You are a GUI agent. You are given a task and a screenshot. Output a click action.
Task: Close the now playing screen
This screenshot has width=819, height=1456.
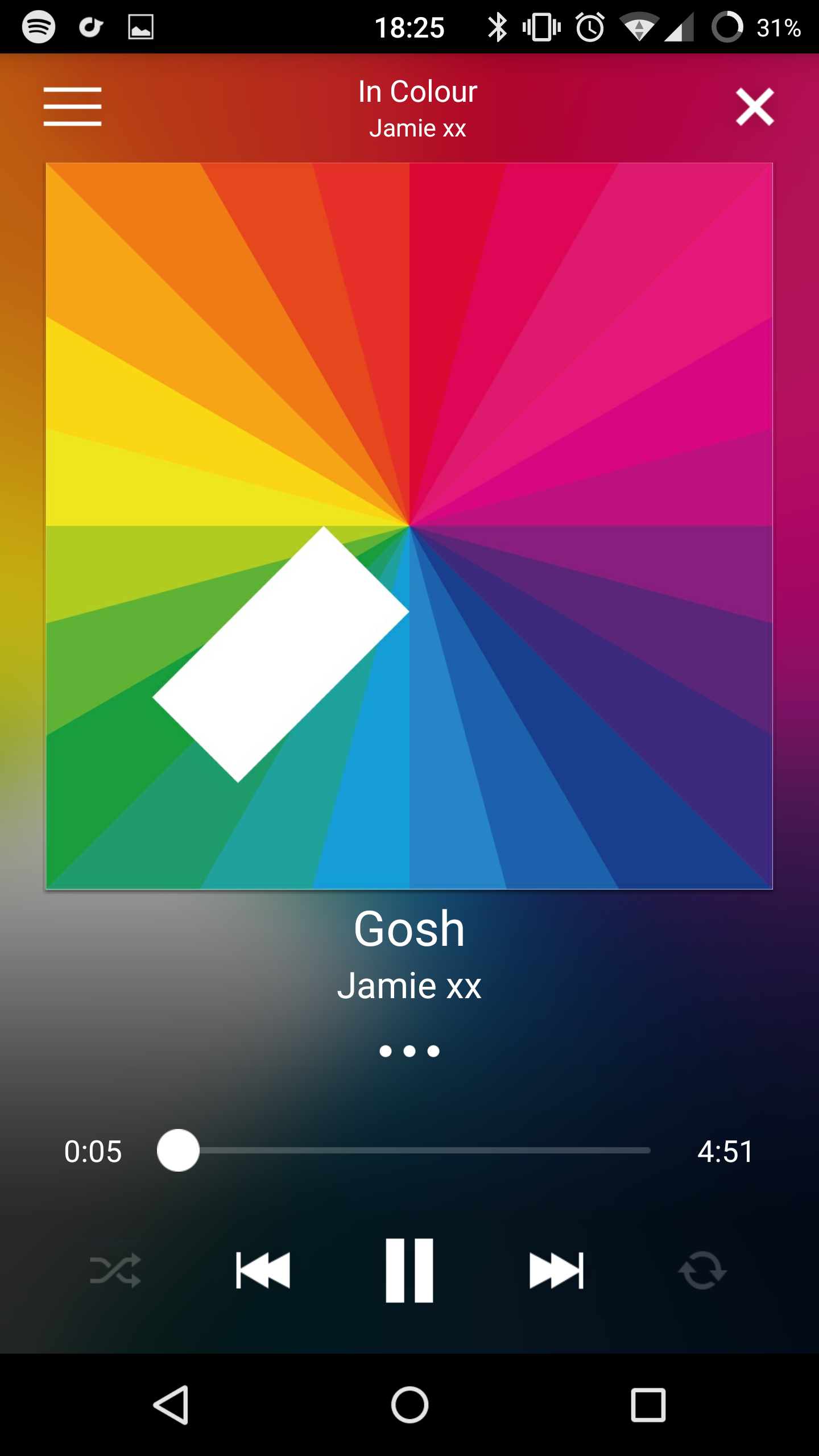[x=754, y=106]
